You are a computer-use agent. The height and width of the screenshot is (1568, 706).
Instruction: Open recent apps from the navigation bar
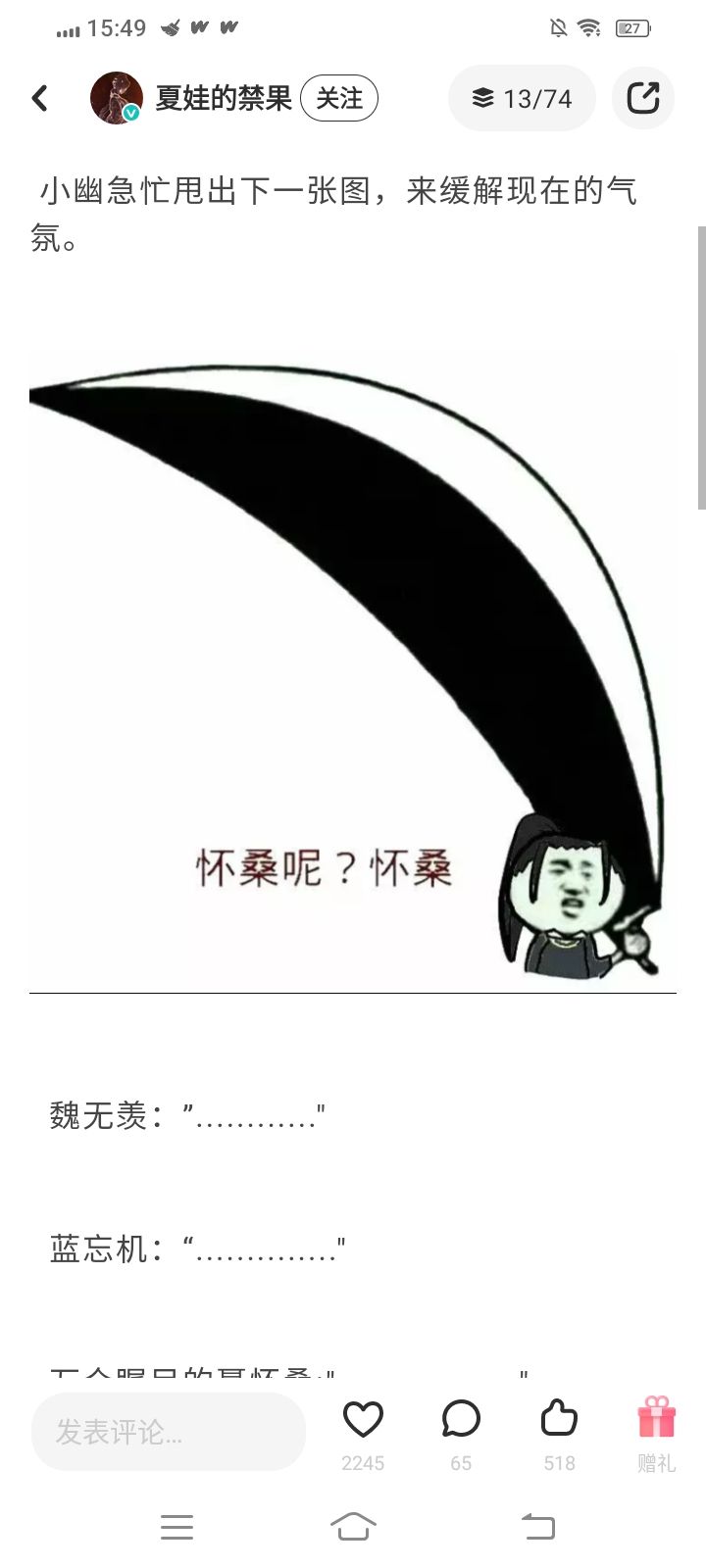pyautogui.click(x=176, y=1526)
